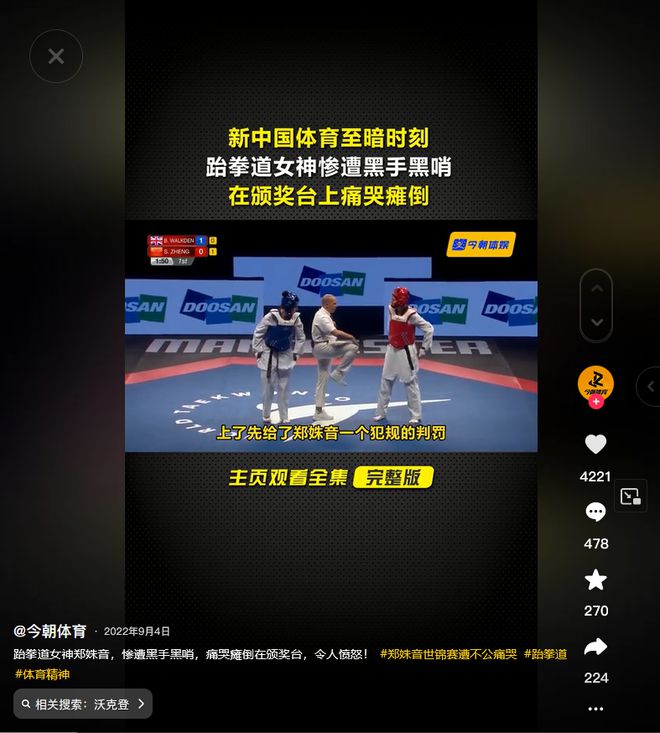Open the side panel arrow

650,385
